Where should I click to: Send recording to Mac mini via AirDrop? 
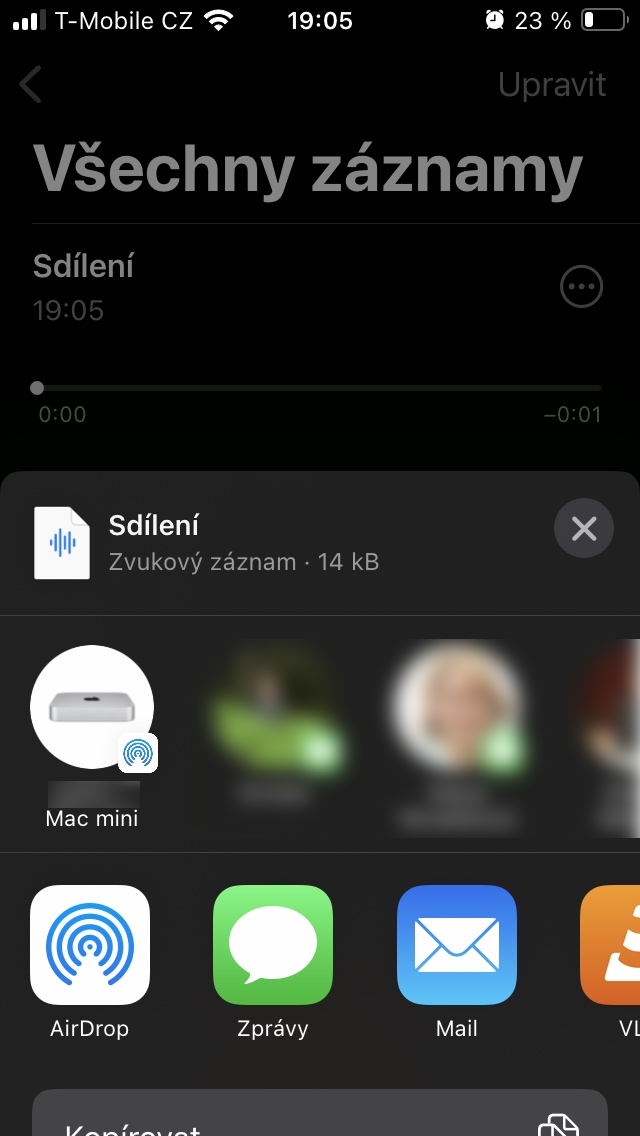92,708
